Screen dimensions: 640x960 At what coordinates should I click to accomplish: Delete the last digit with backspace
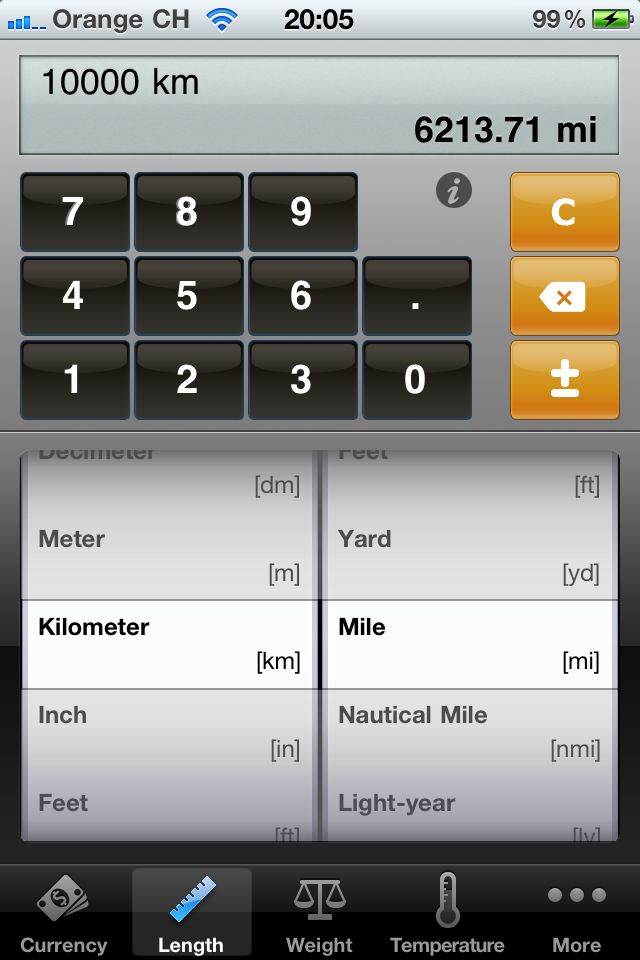point(564,296)
